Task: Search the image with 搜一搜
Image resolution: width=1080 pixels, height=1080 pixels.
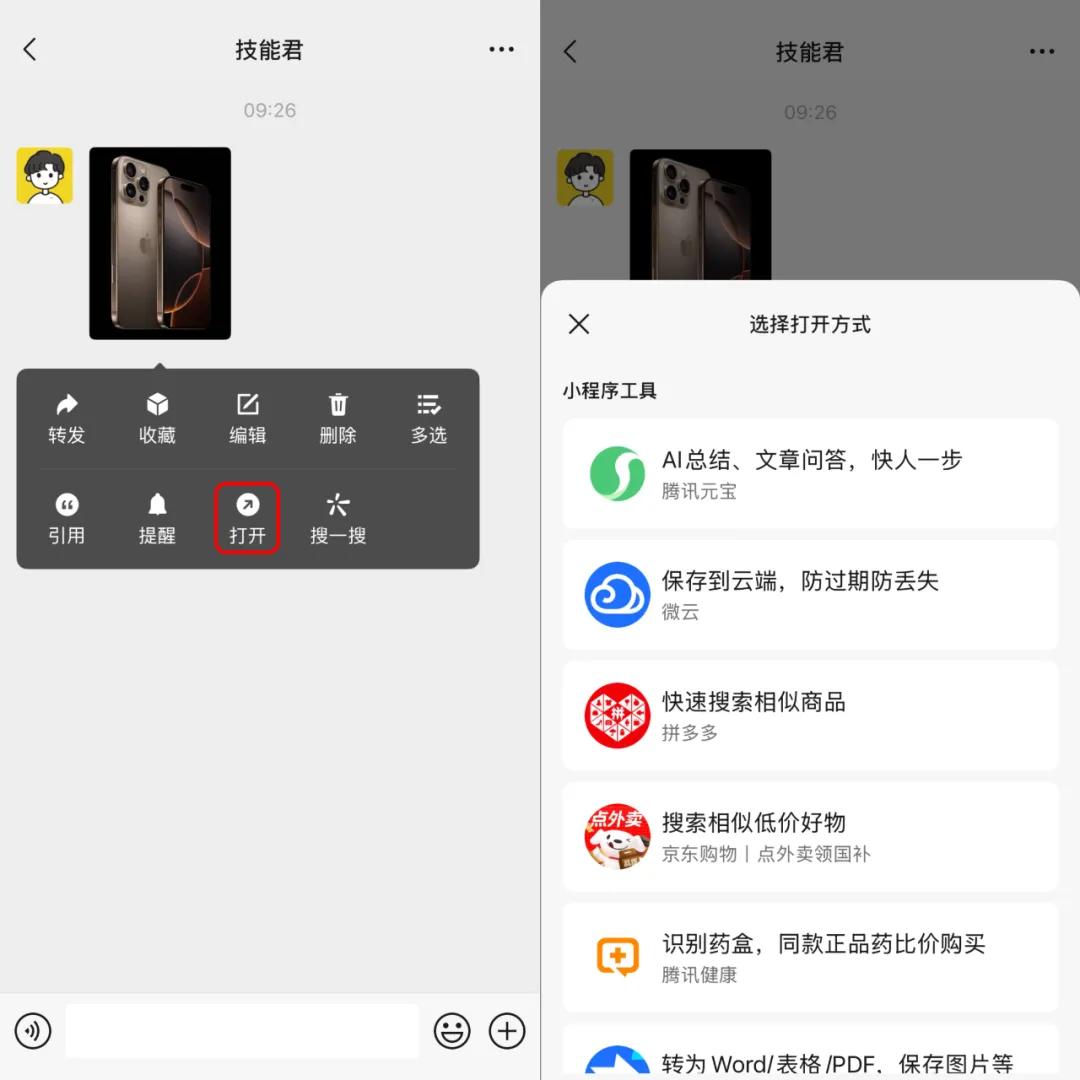Action: 338,518
